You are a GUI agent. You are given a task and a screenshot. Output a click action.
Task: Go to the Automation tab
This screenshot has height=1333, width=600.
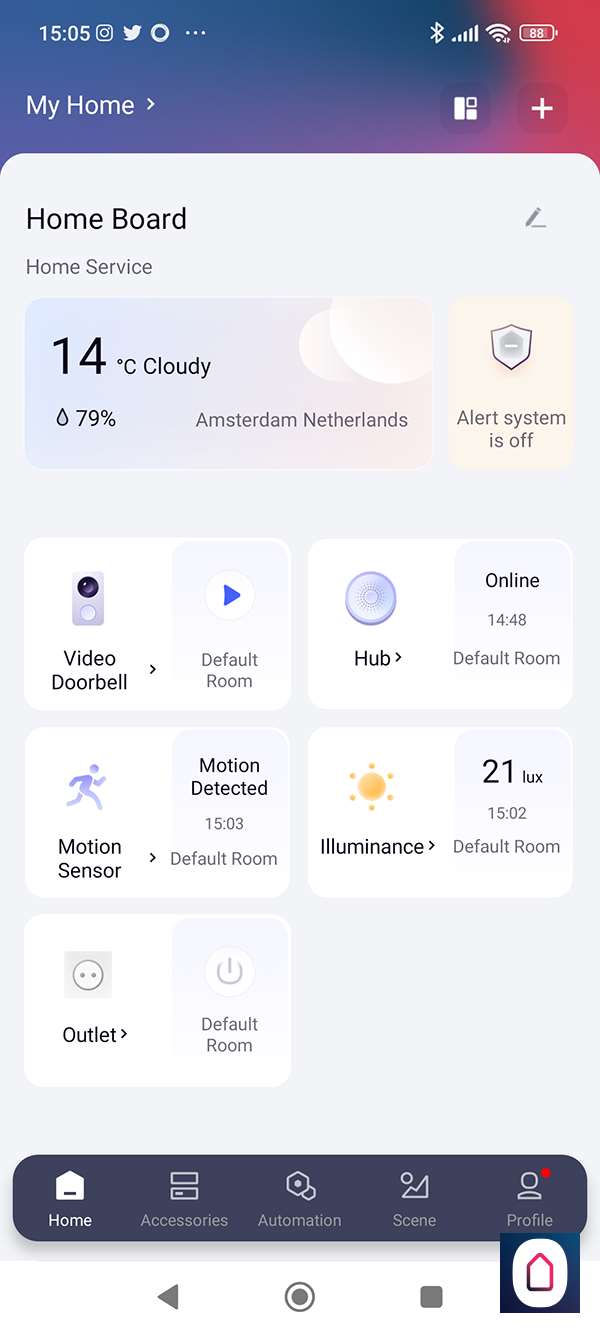(300, 1199)
